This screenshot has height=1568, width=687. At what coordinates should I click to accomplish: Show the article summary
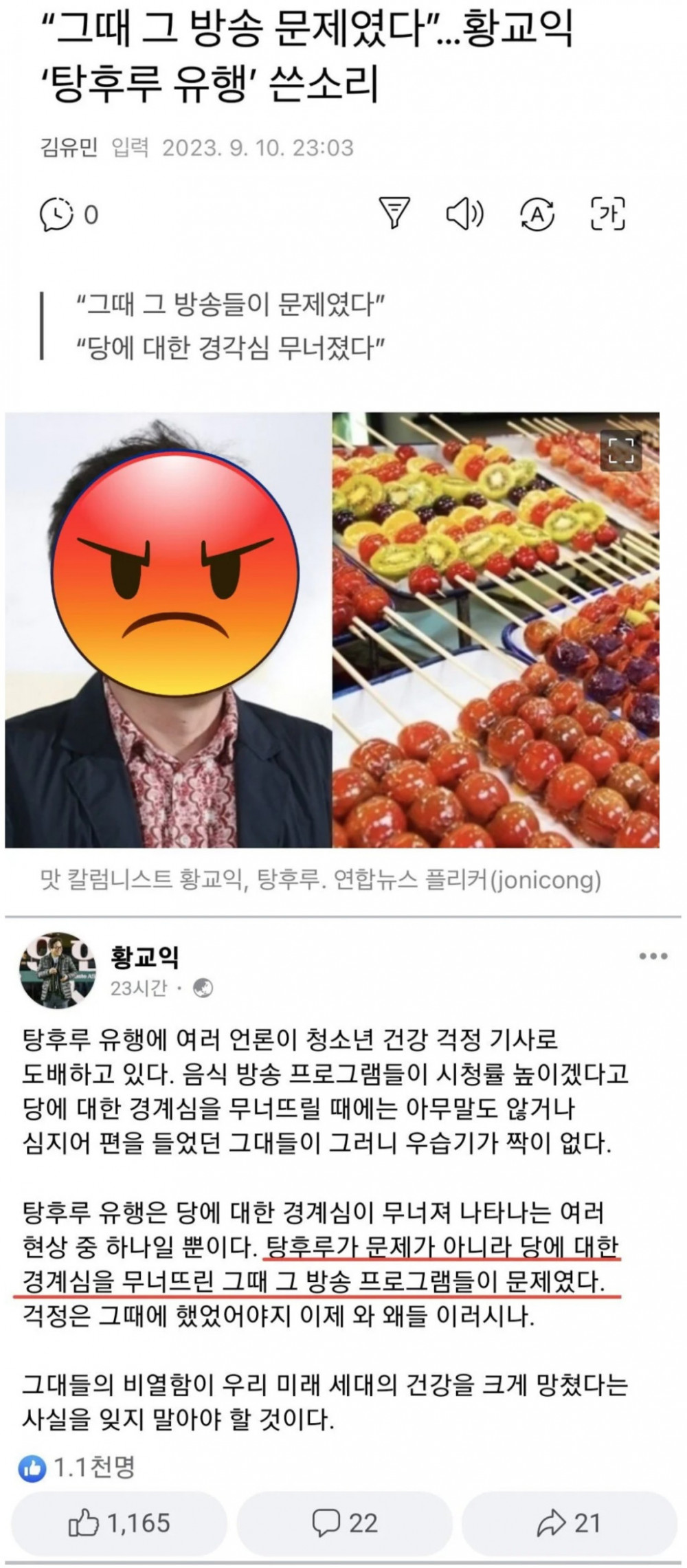click(395, 214)
